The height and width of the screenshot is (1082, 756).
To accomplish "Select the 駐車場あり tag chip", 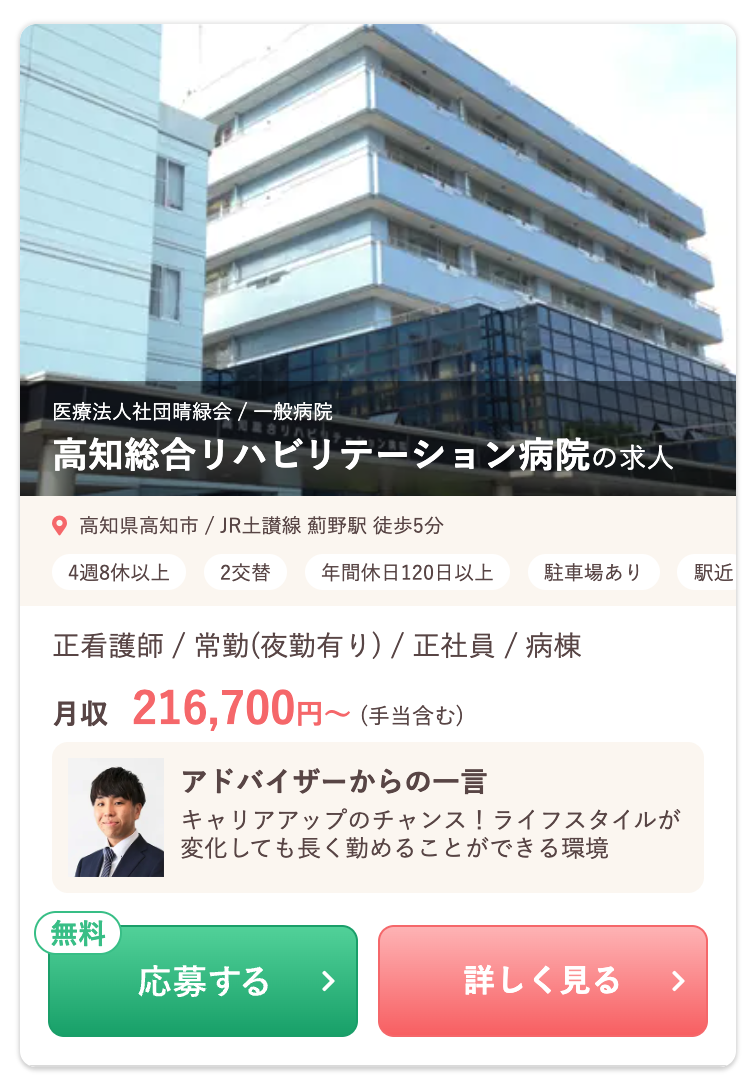I will (x=593, y=573).
